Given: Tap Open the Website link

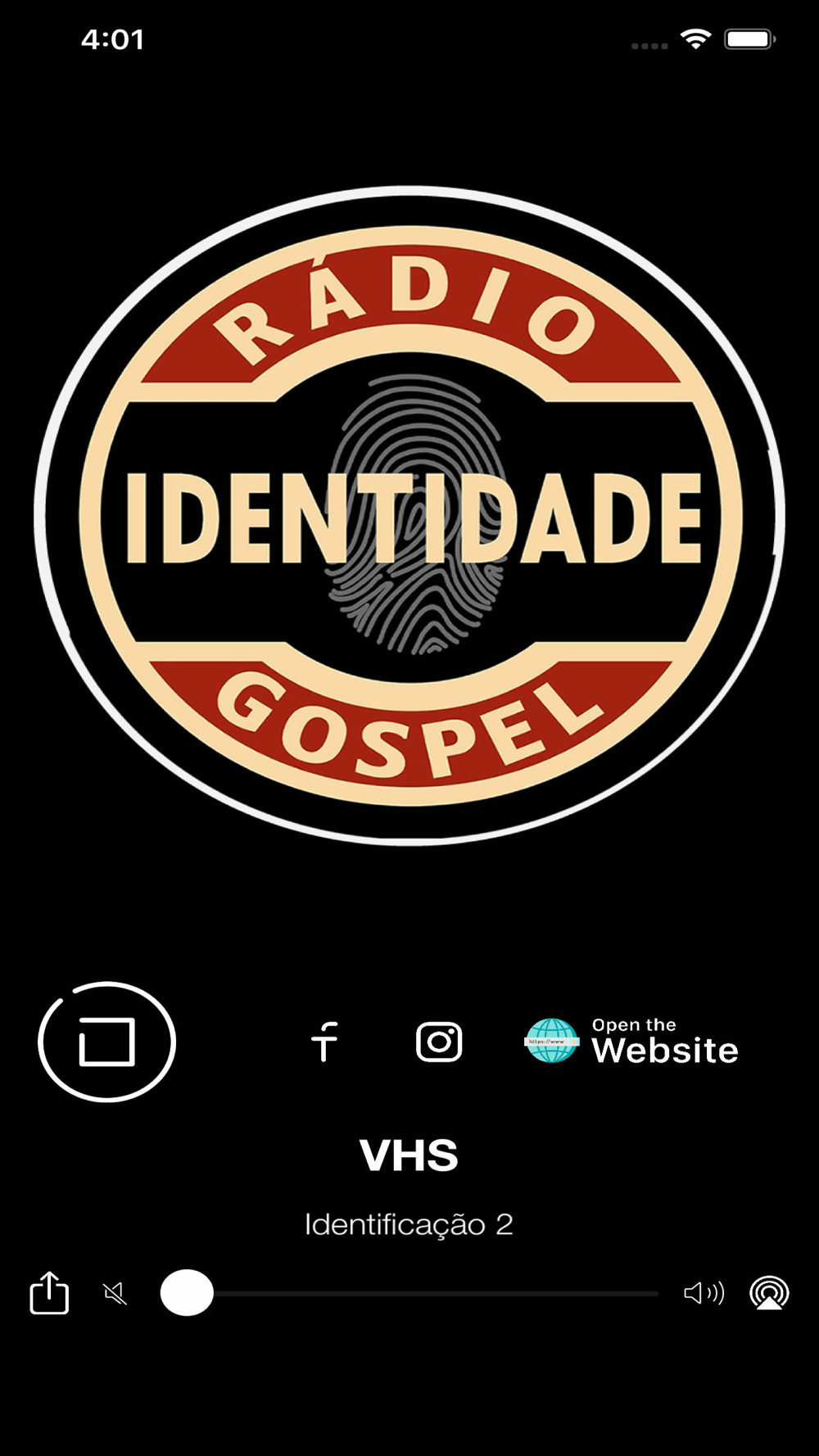Looking at the screenshot, I should [x=631, y=1042].
